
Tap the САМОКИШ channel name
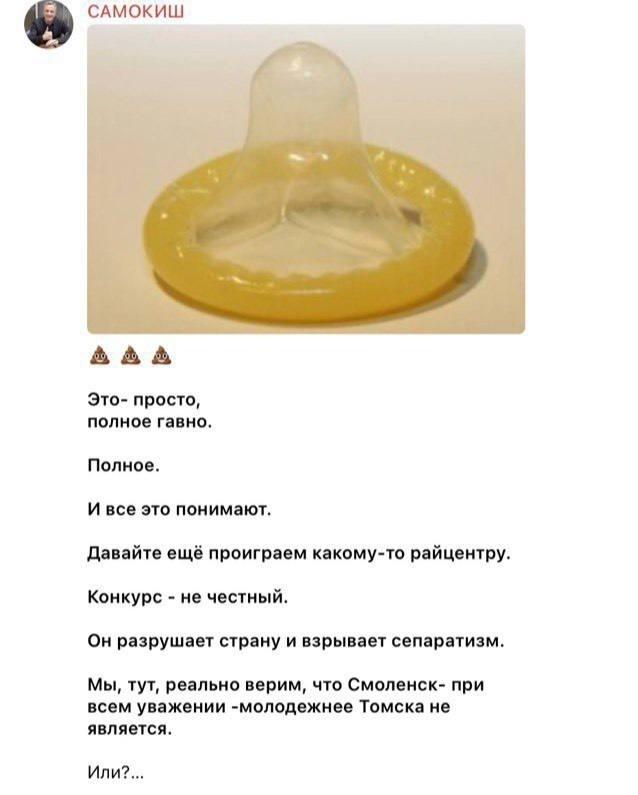pyautogui.click(x=135, y=11)
